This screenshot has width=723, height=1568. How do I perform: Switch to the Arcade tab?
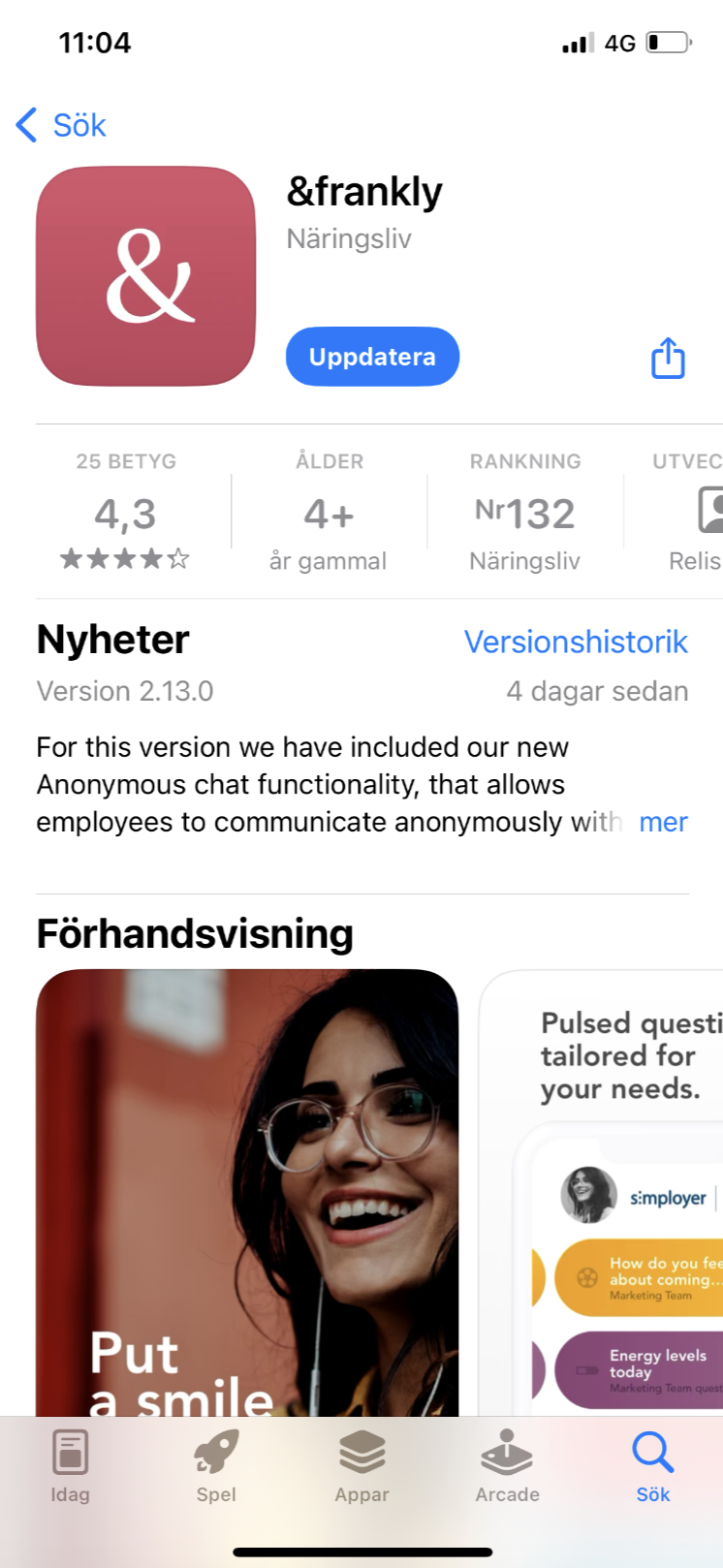(507, 1466)
